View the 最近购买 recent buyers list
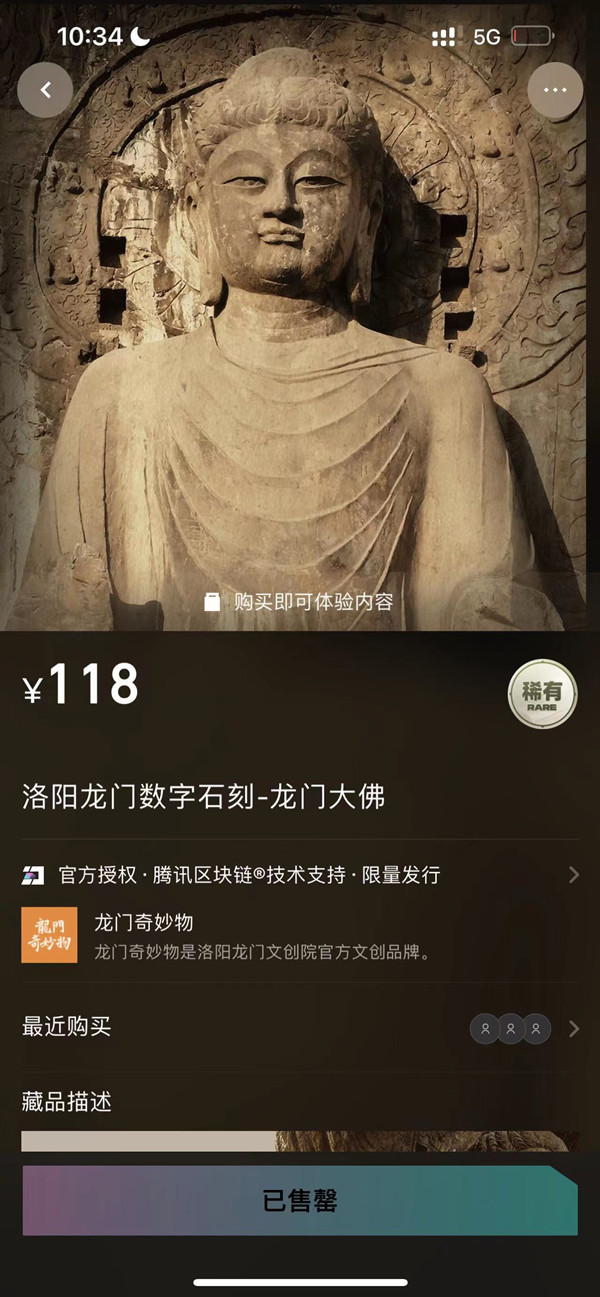Viewport: 600px width, 1297px height. (x=300, y=1027)
